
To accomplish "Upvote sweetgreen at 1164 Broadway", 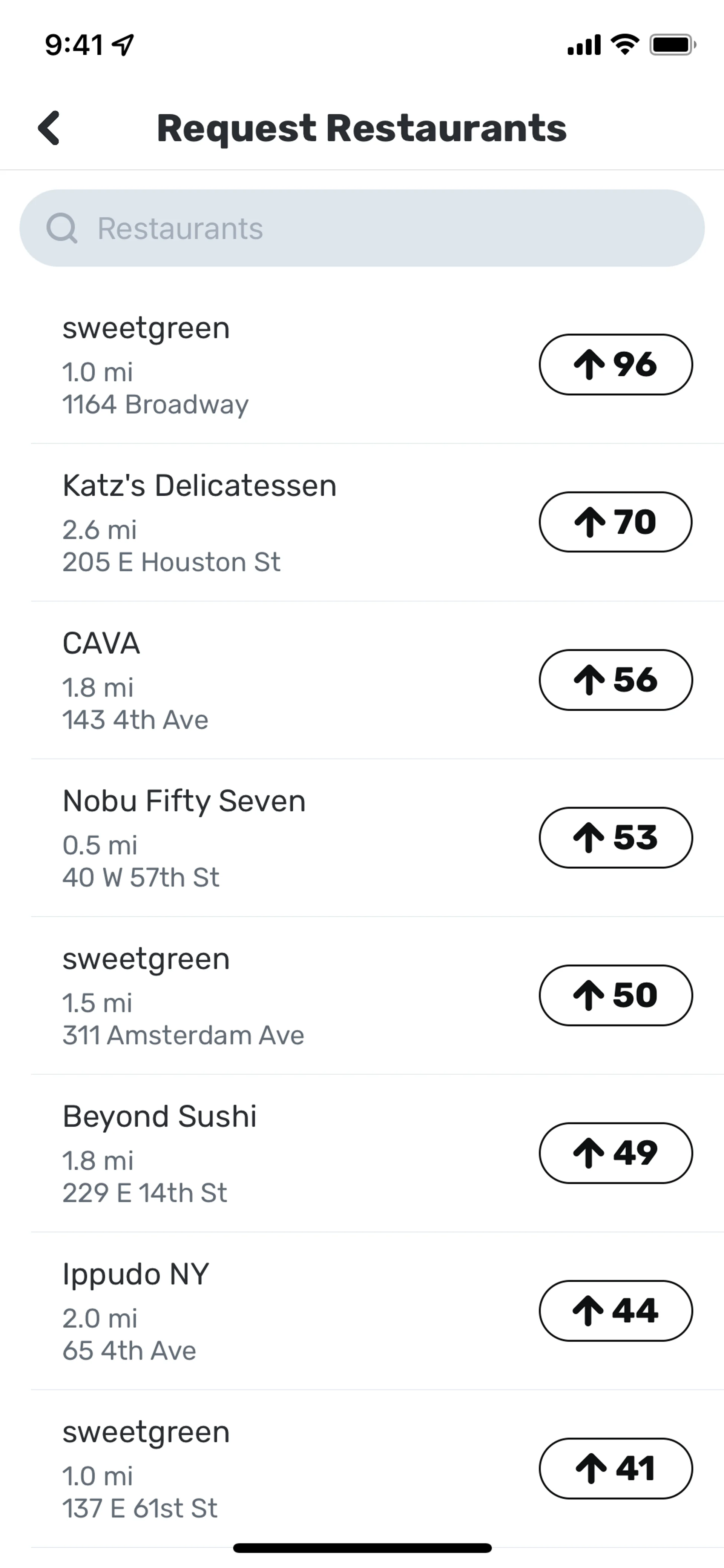I will click(x=615, y=365).
